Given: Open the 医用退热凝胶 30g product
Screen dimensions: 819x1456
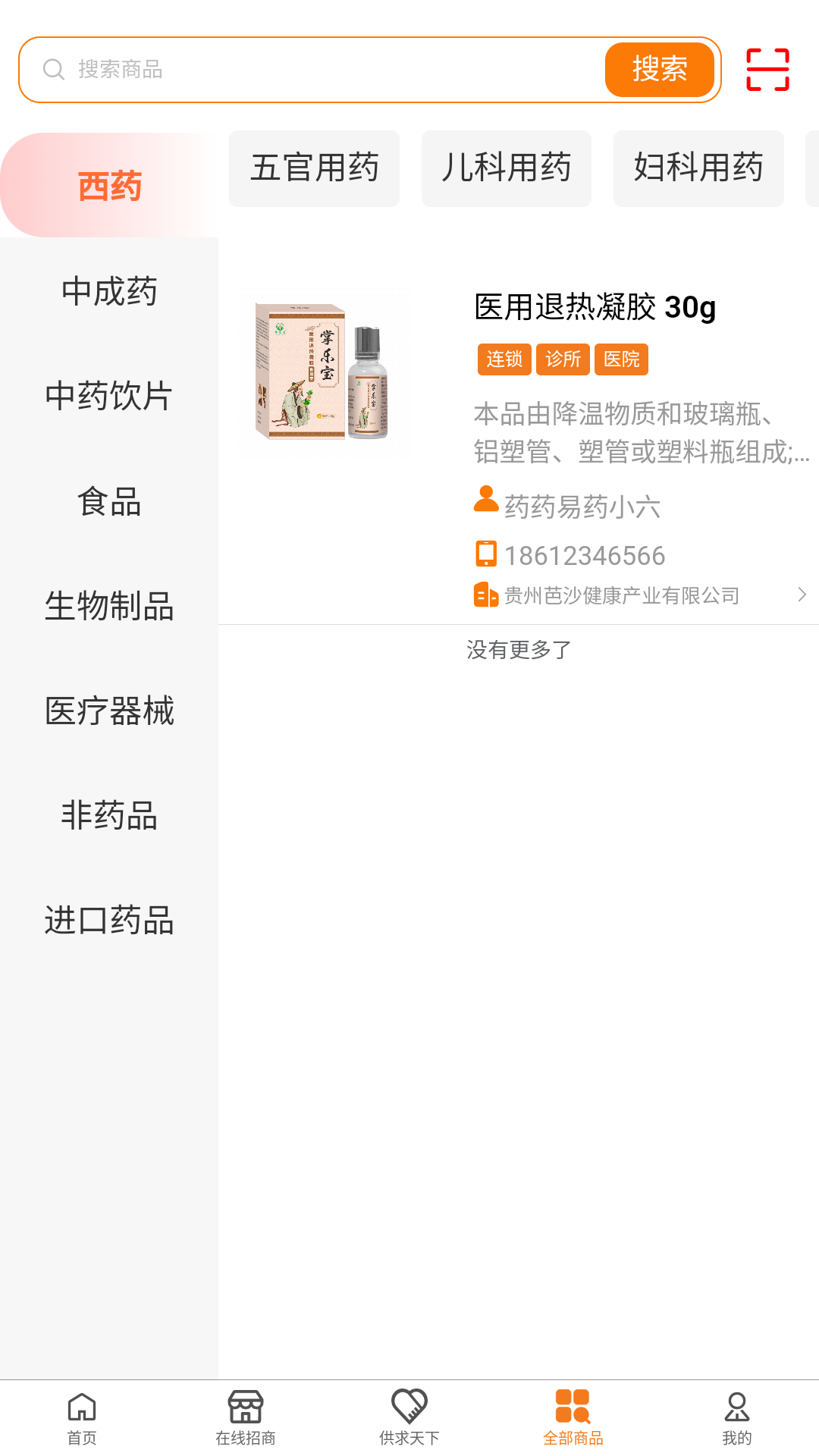Looking at the screenshot, I should click(595, 307).
